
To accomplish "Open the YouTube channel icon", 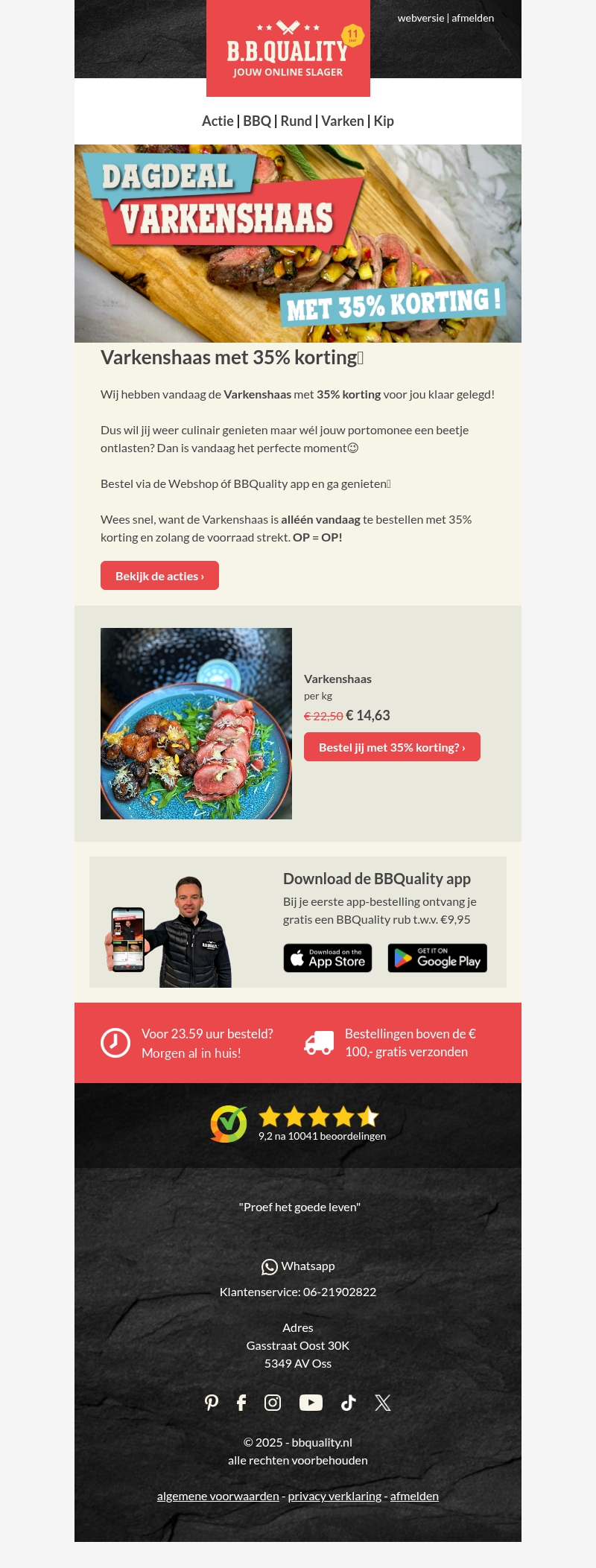I will (x=311, y=1403).
